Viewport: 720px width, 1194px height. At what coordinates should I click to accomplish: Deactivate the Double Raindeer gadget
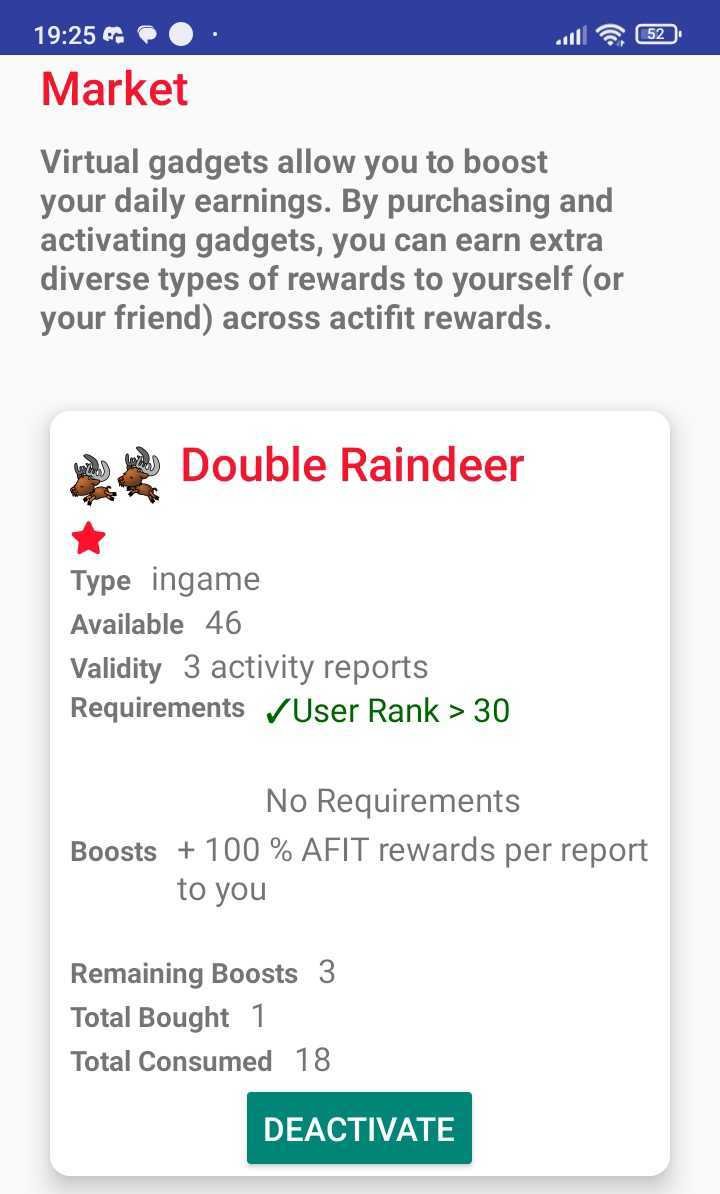359,1128
